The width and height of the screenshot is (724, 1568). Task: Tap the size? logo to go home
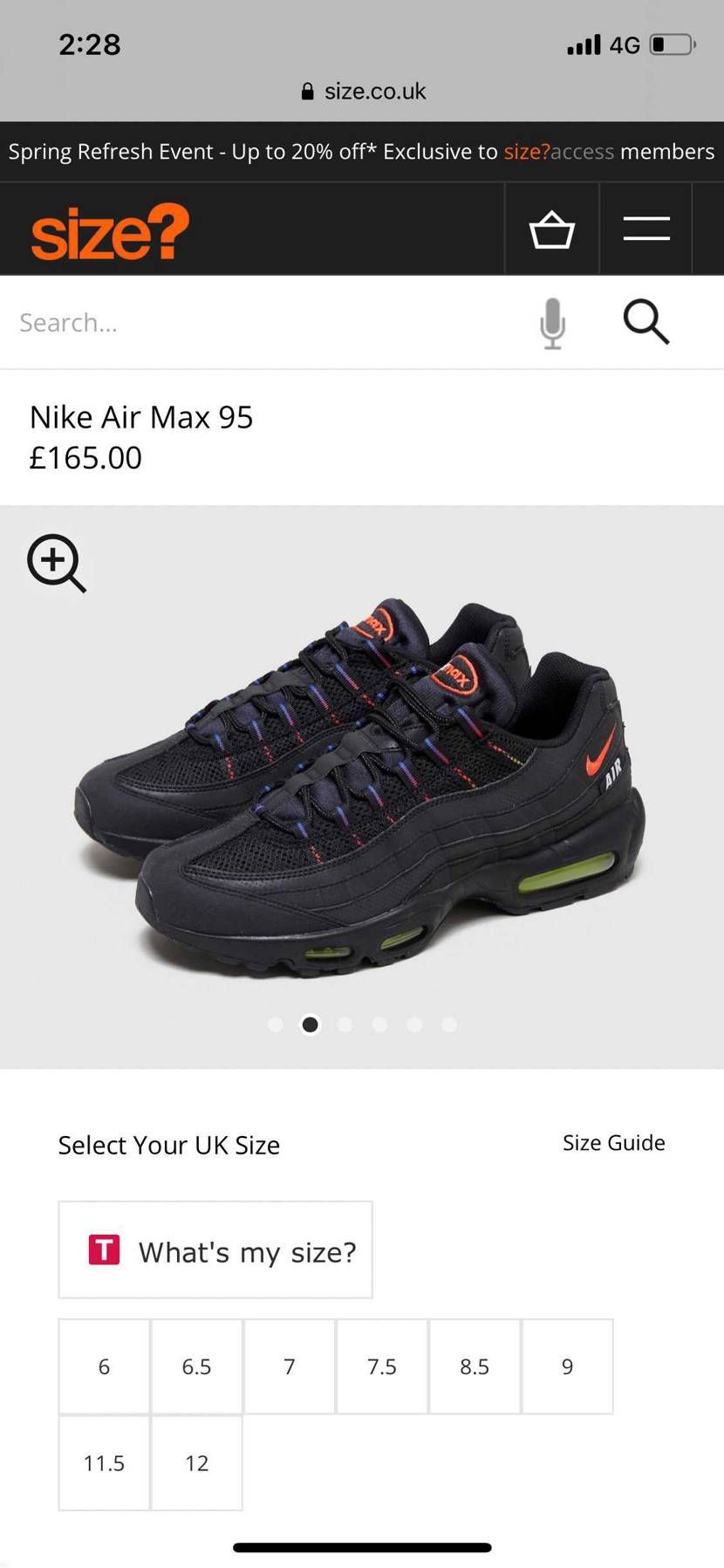pos(110,231)
